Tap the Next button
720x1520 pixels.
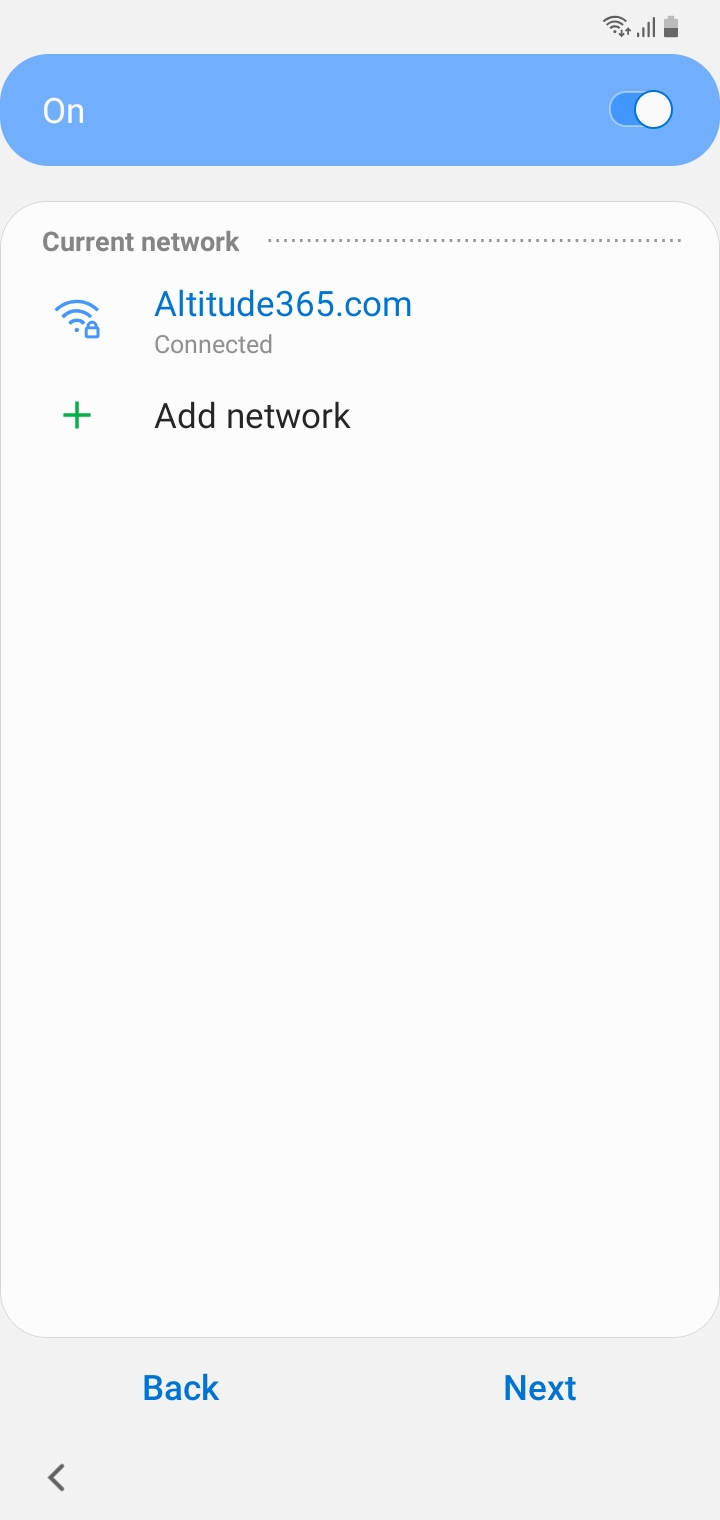click(x=539, y=1388)
